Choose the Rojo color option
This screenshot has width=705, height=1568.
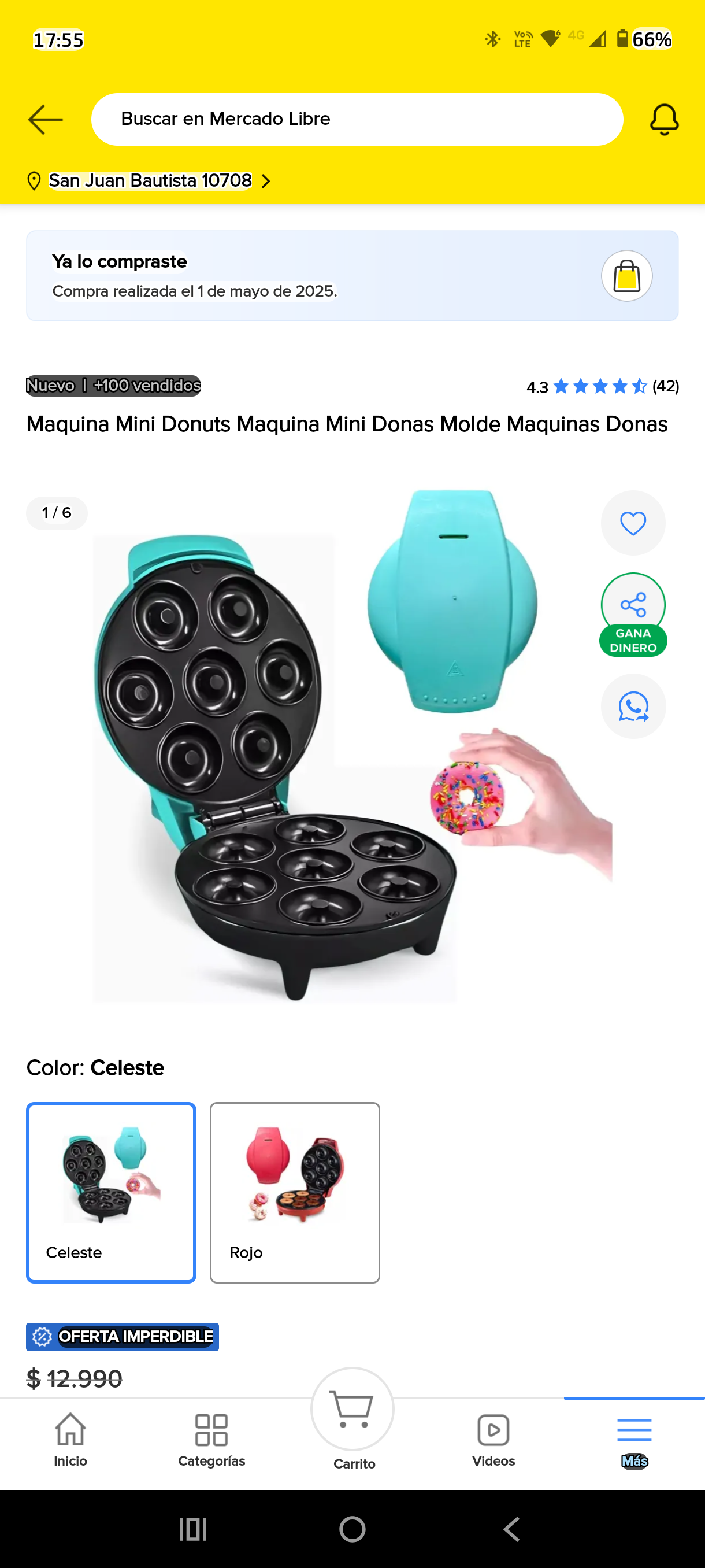coord(294,1192)
